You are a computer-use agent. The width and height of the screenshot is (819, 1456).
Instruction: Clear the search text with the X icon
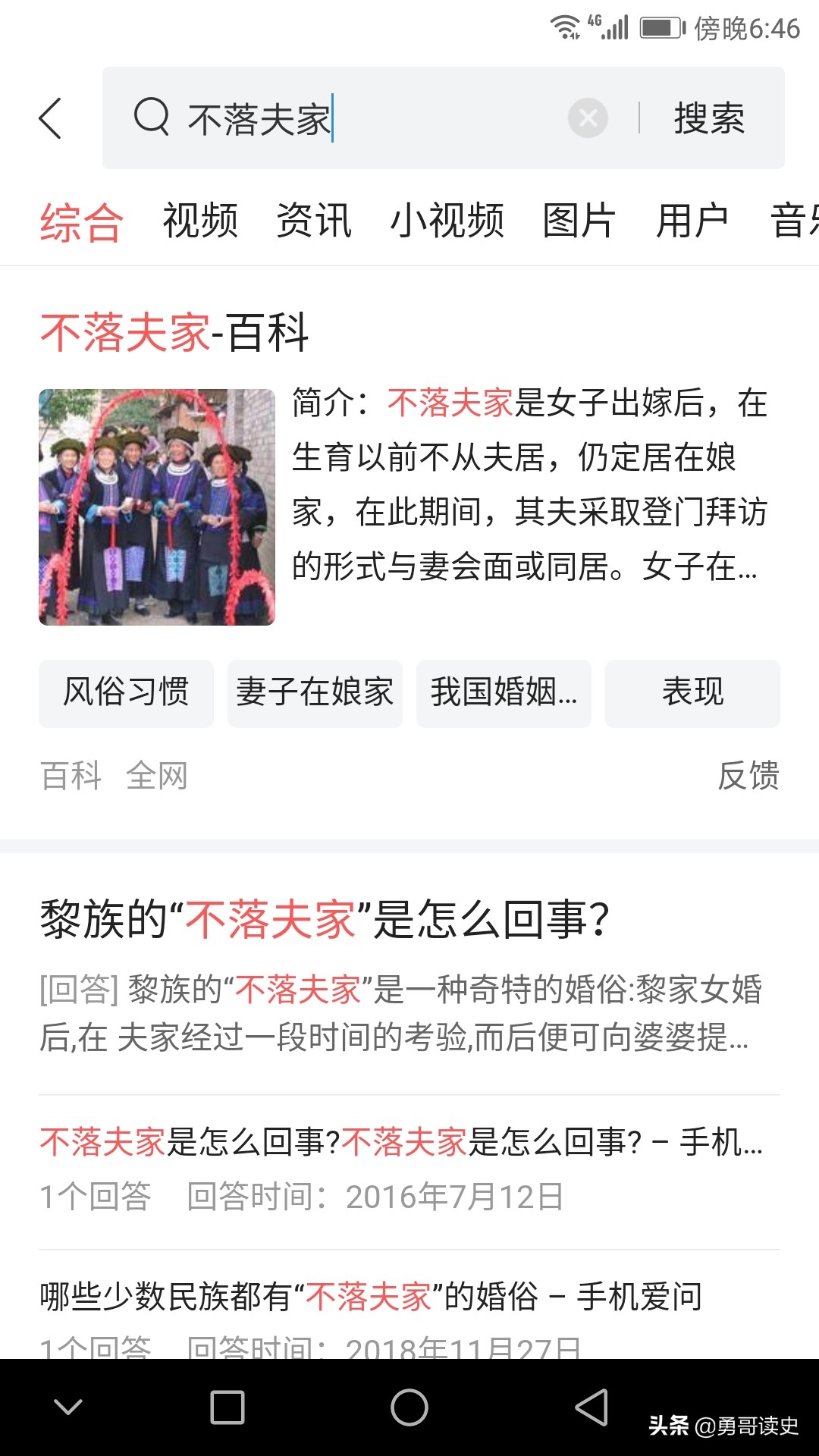[587, 118]
